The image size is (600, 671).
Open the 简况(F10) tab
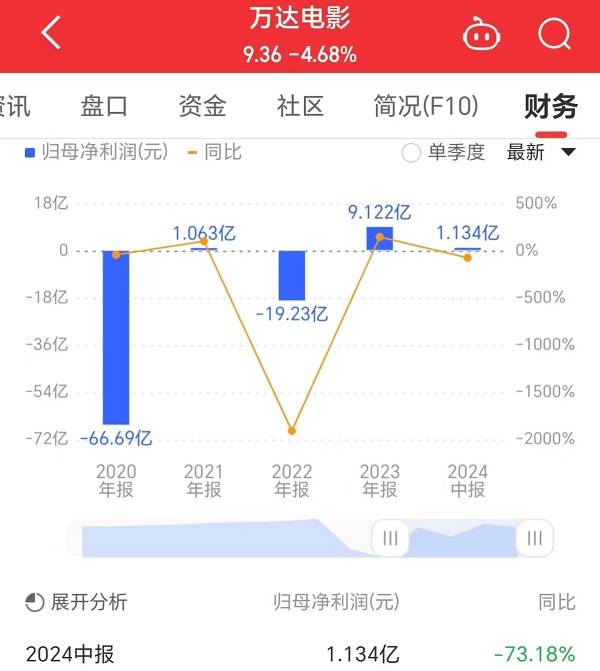[x=425, y=106]
